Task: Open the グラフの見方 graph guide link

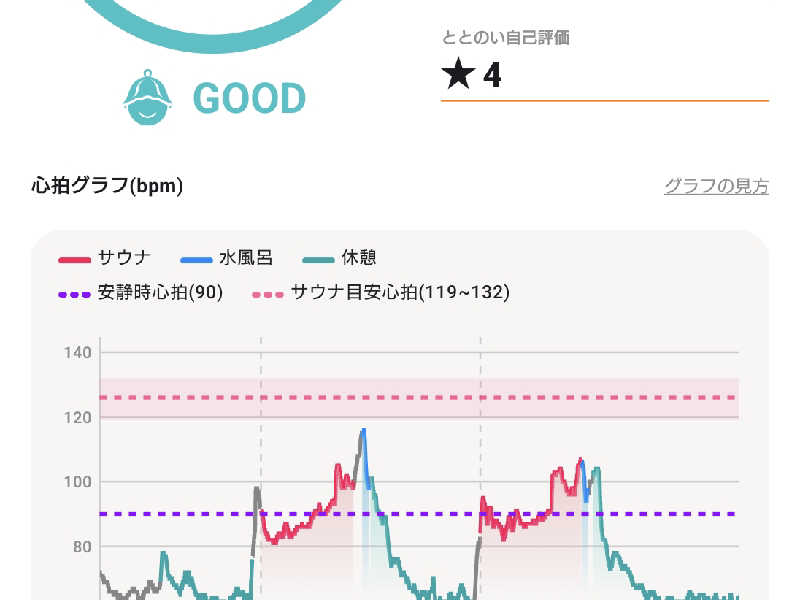Action: (716, 186)
